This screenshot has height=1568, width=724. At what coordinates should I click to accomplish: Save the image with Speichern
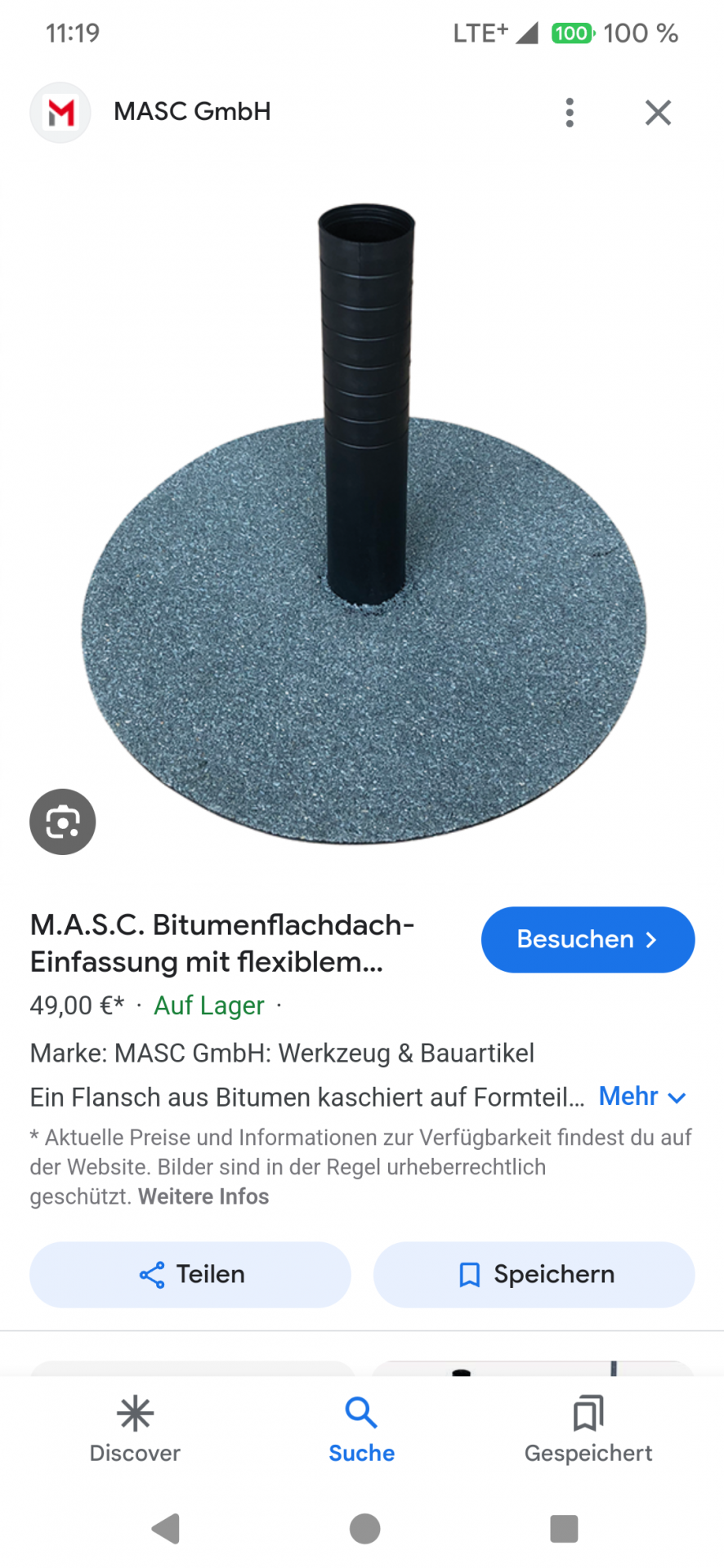(x=534, y=1275)
